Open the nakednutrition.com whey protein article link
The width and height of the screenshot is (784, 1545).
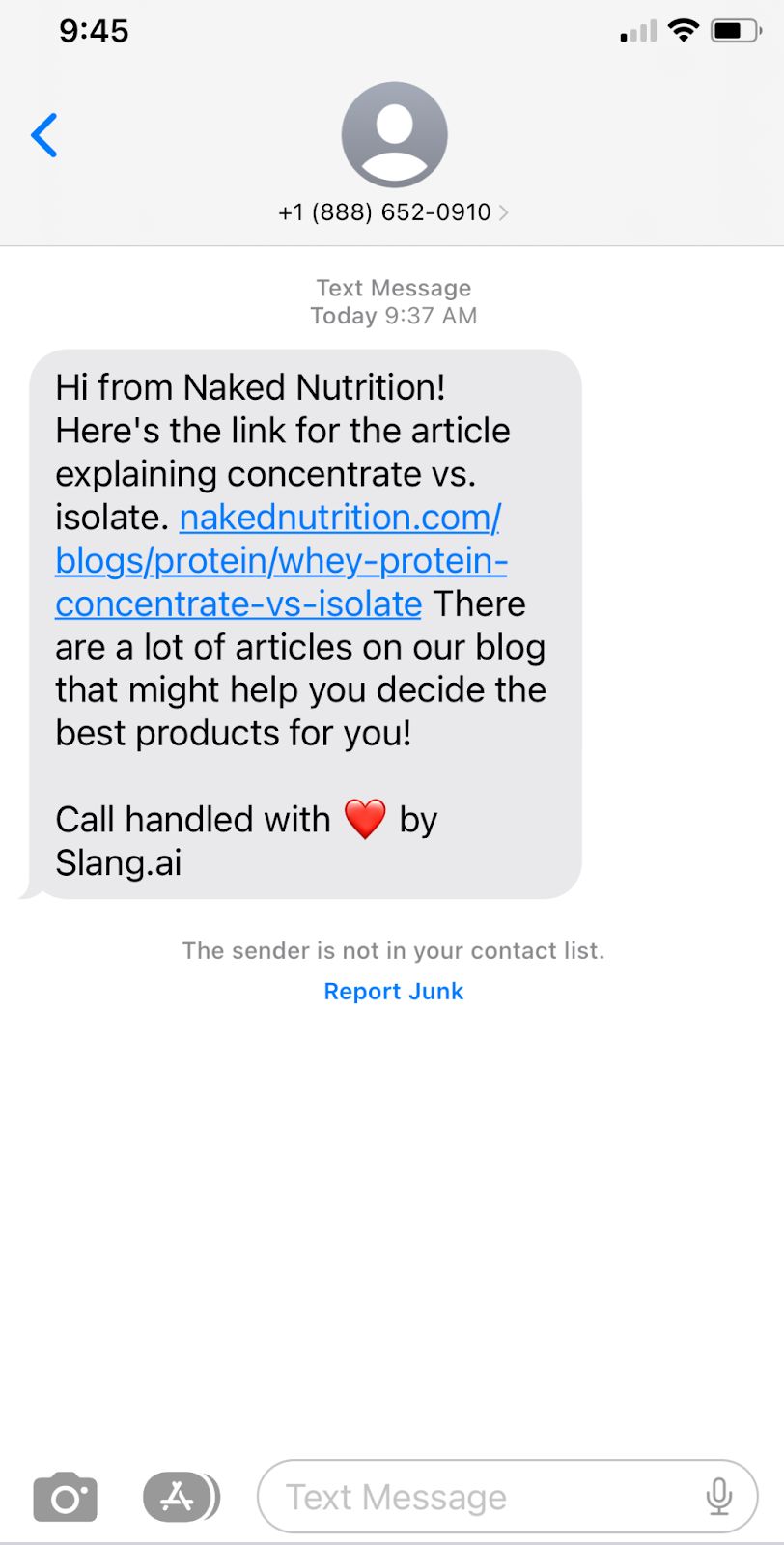point(280,561)
